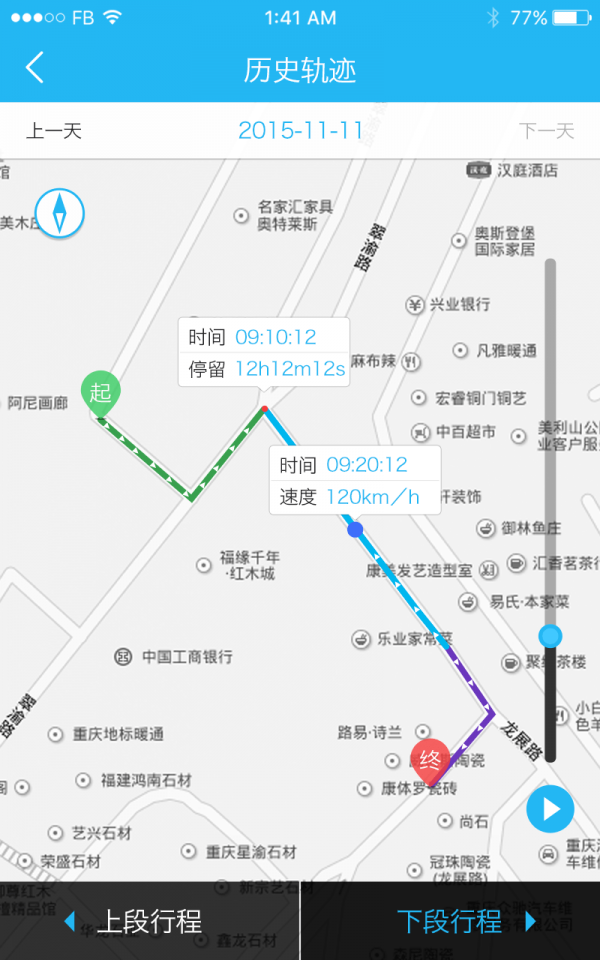This screenshot has height=960, width=600.
Task: Play the track playback
Action: click(x=550, y=809)
